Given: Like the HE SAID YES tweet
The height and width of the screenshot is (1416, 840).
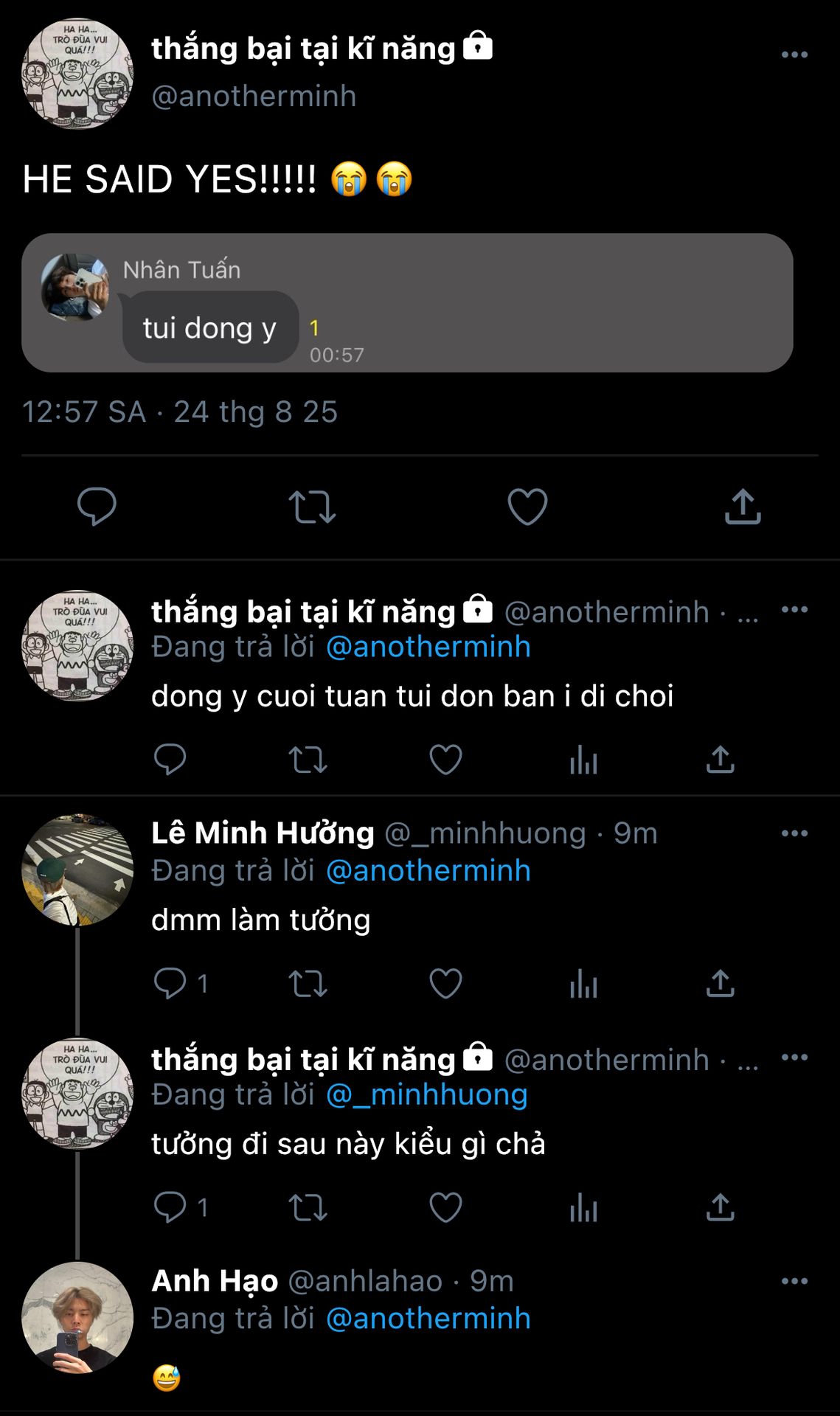Looking at the screenshot, I should (527, 507).
